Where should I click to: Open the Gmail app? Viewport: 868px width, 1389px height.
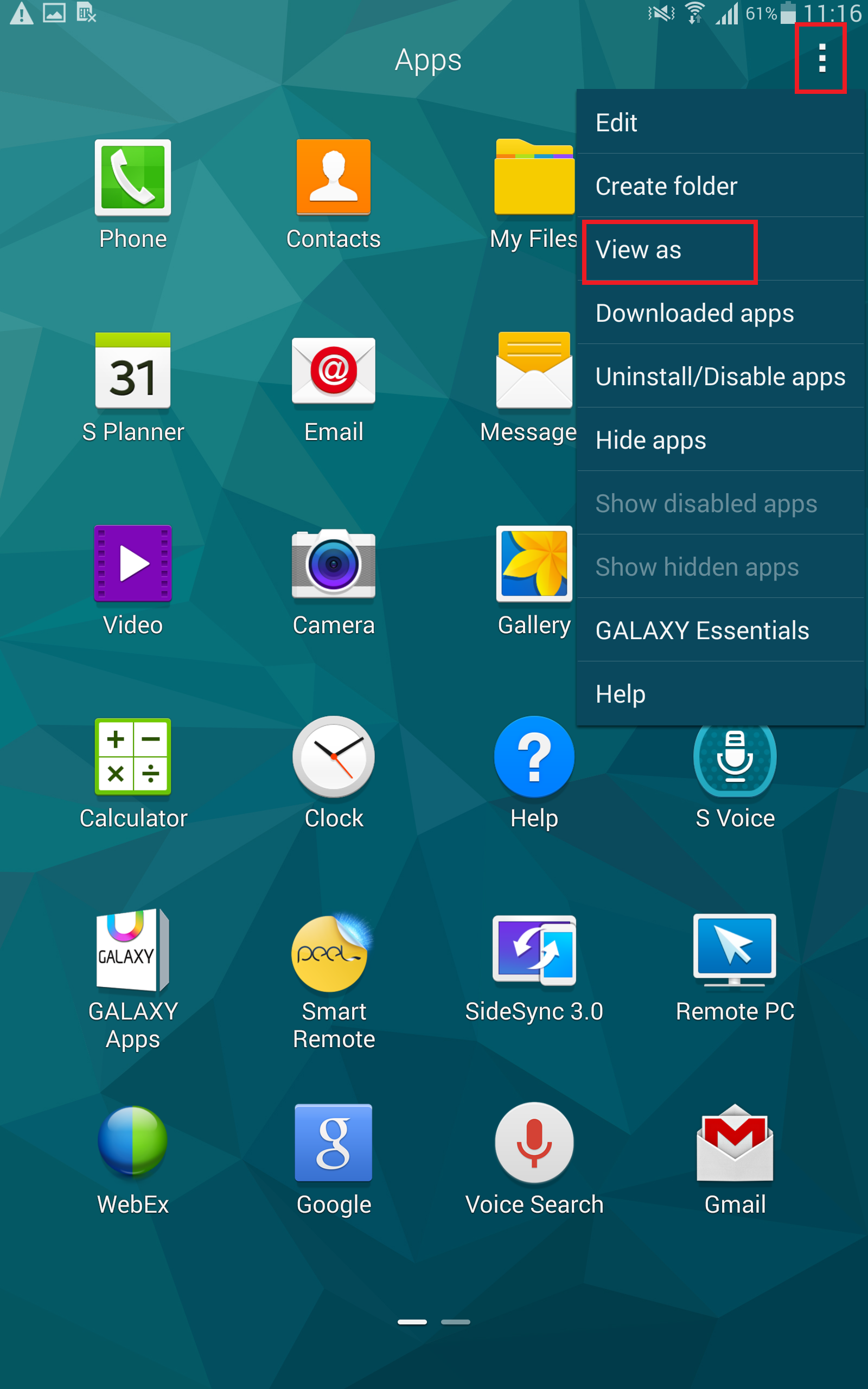735,1161
